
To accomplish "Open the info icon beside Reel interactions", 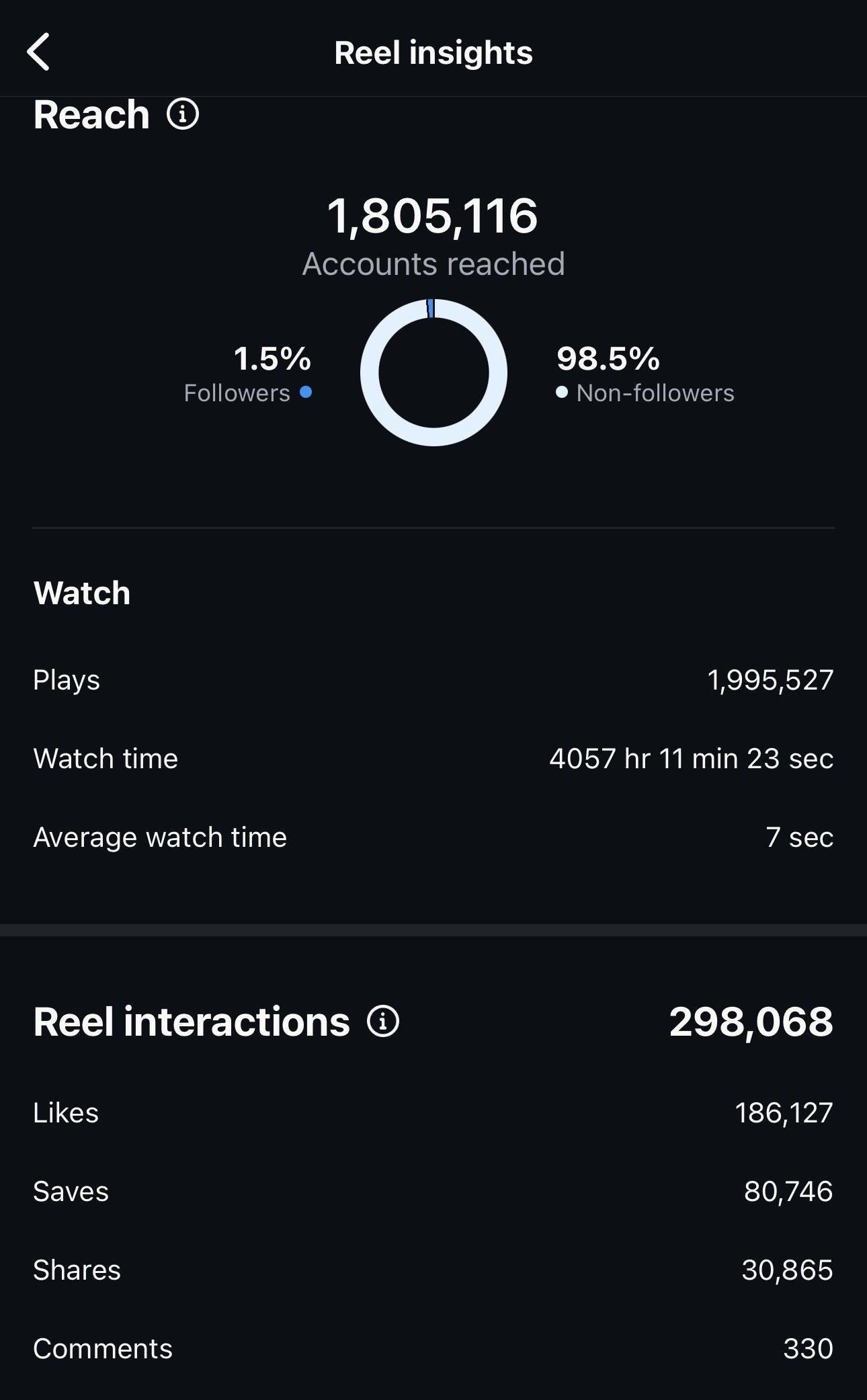I will click(x=383, y=1021).
